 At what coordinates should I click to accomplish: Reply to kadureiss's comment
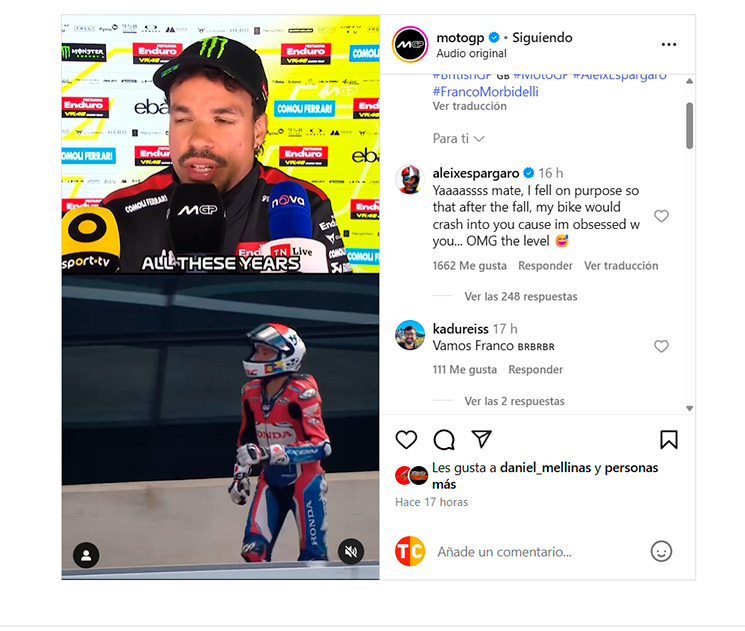[x=535, y=370]
